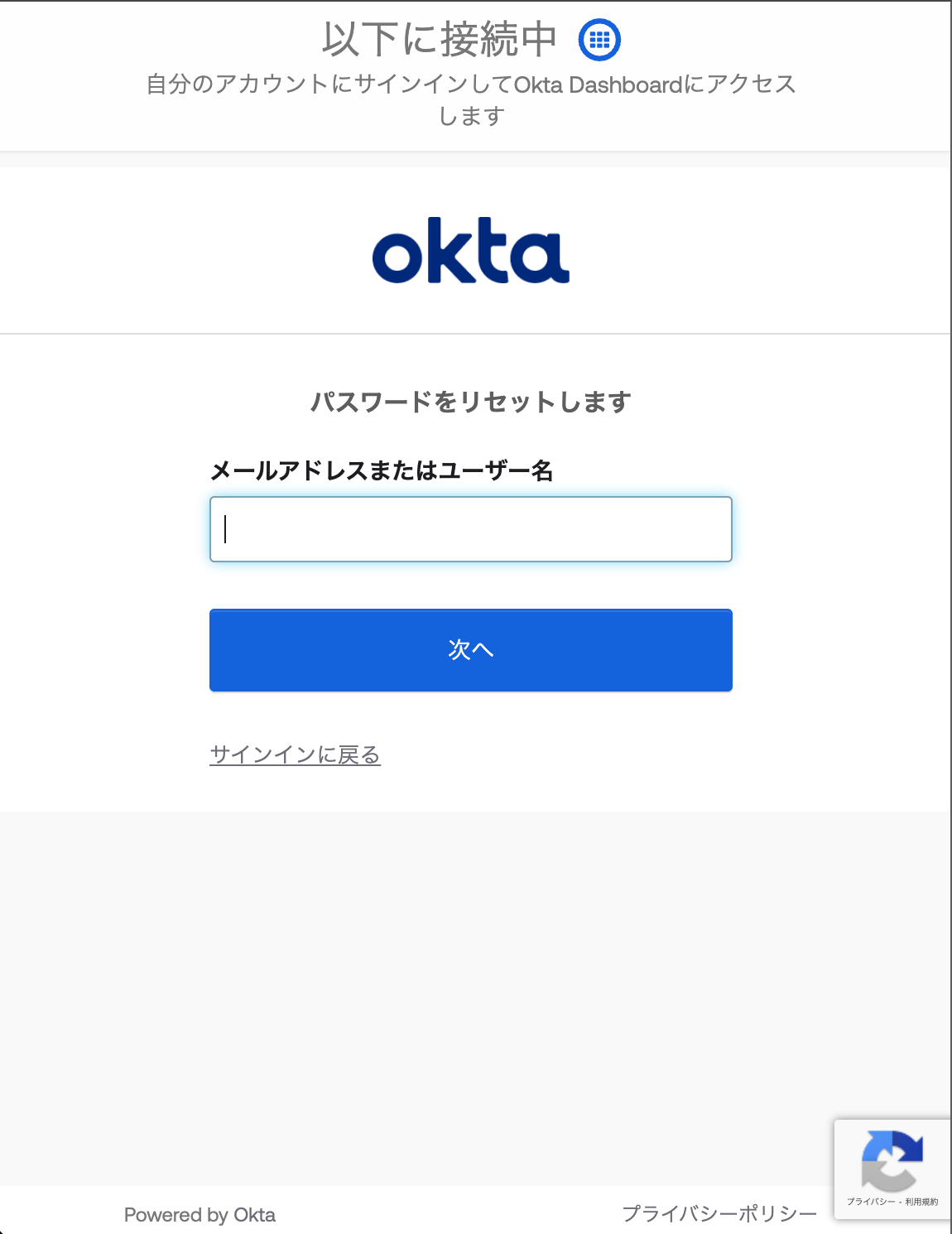The image size is (952, 1234).
Task: Click サインインに戻る to return to sign-in
Action: pyautogui.click(x=295, y=754)
